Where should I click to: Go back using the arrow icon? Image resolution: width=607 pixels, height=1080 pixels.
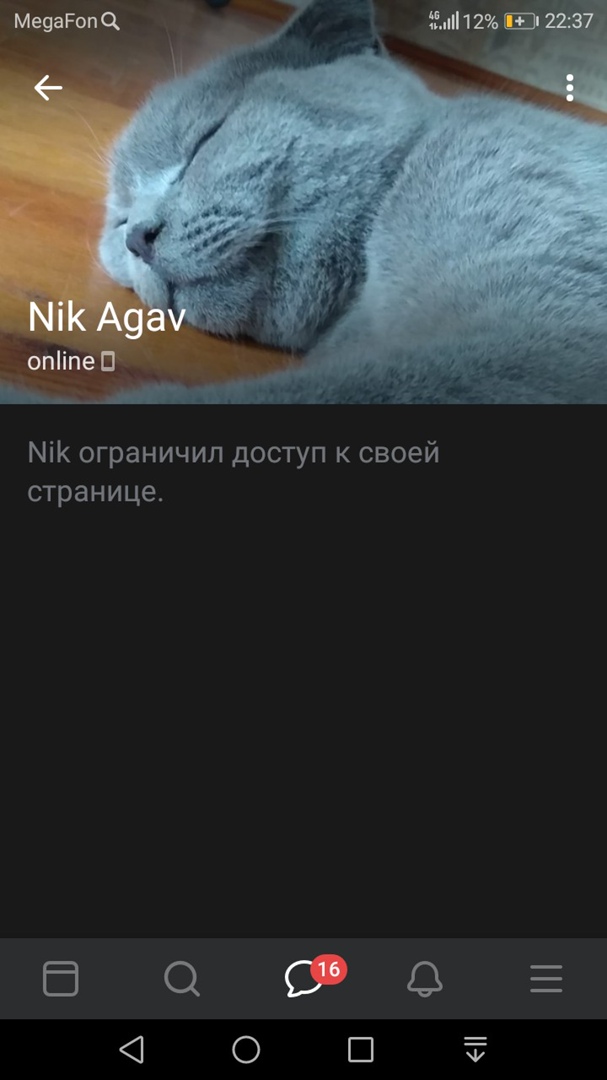[48, 88]
